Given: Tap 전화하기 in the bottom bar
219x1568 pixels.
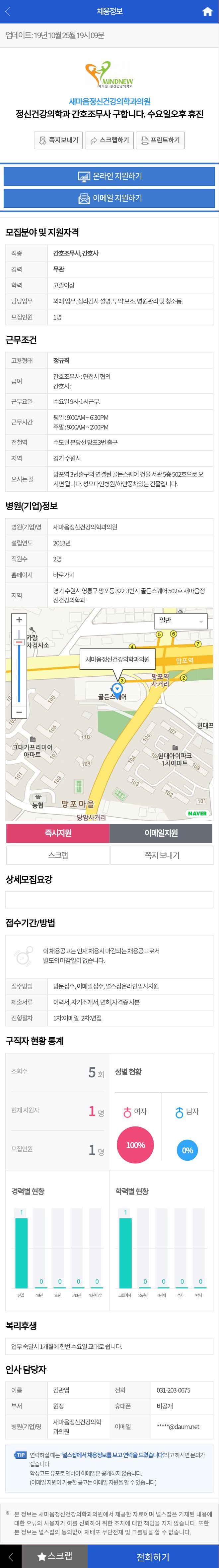Looking at the screenshot, I should pyautogui.click(x=153, y=1556).
